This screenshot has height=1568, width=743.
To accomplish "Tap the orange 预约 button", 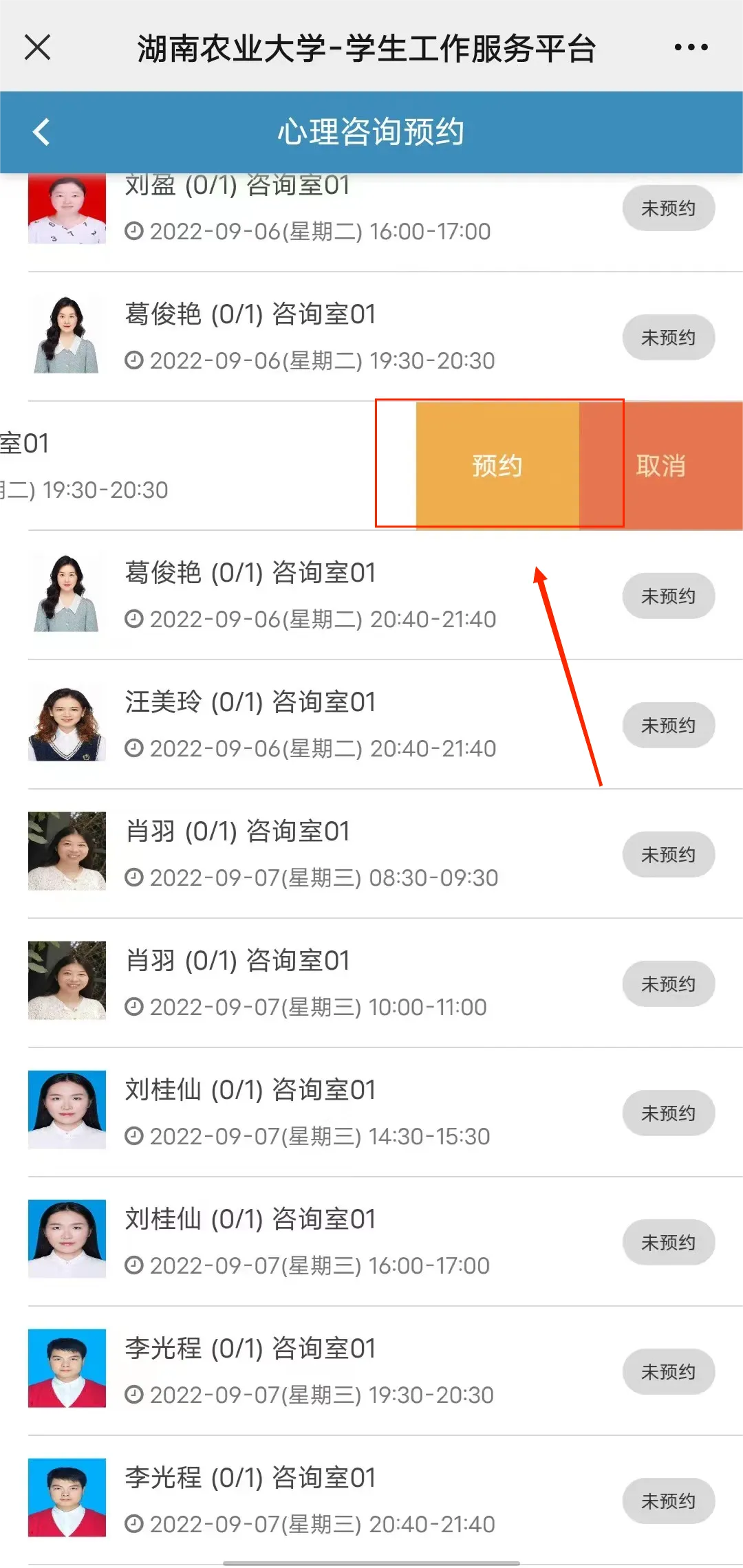I will [497, 466].
